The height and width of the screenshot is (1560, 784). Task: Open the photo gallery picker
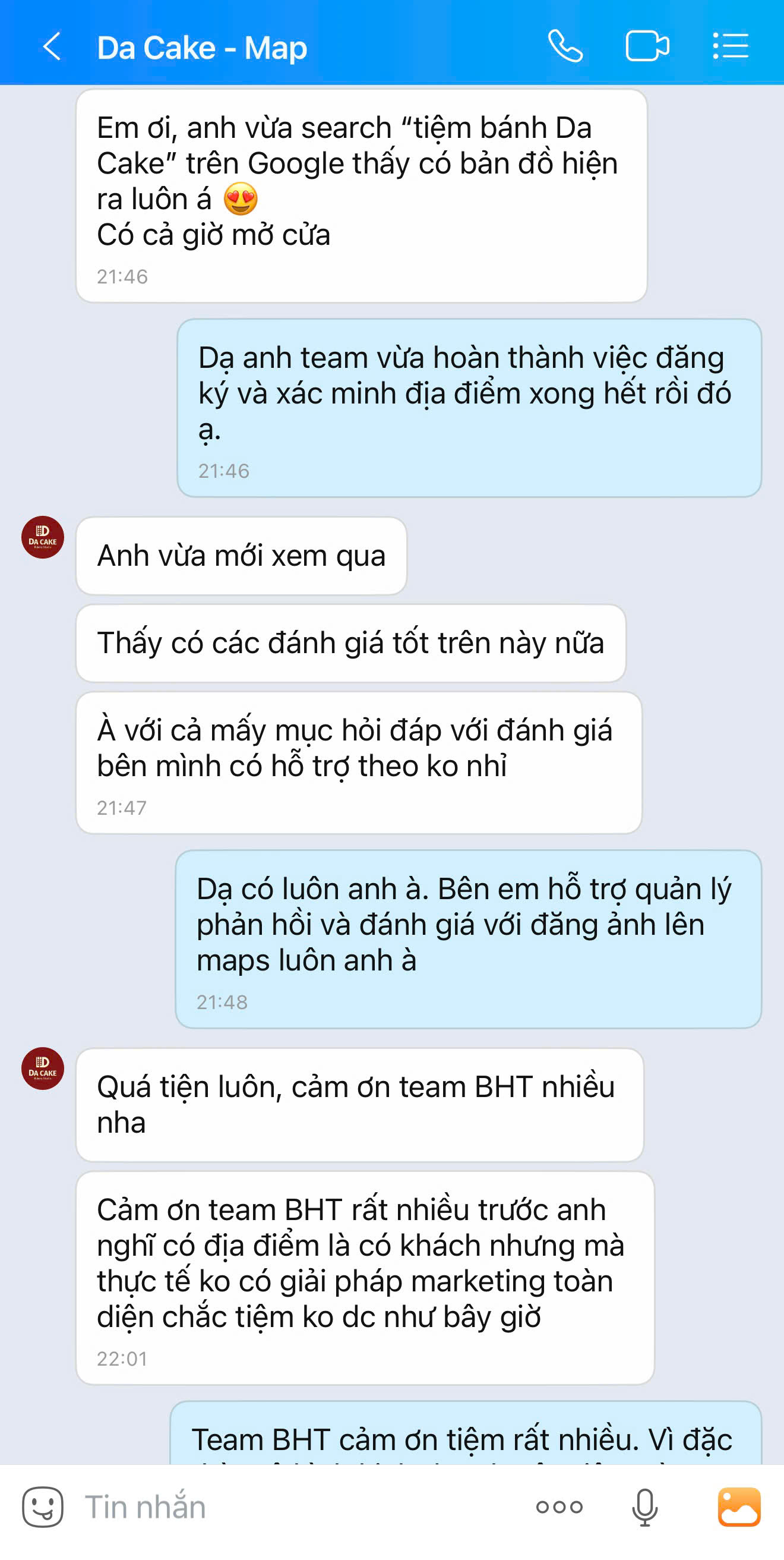(x=739, y=1507)
